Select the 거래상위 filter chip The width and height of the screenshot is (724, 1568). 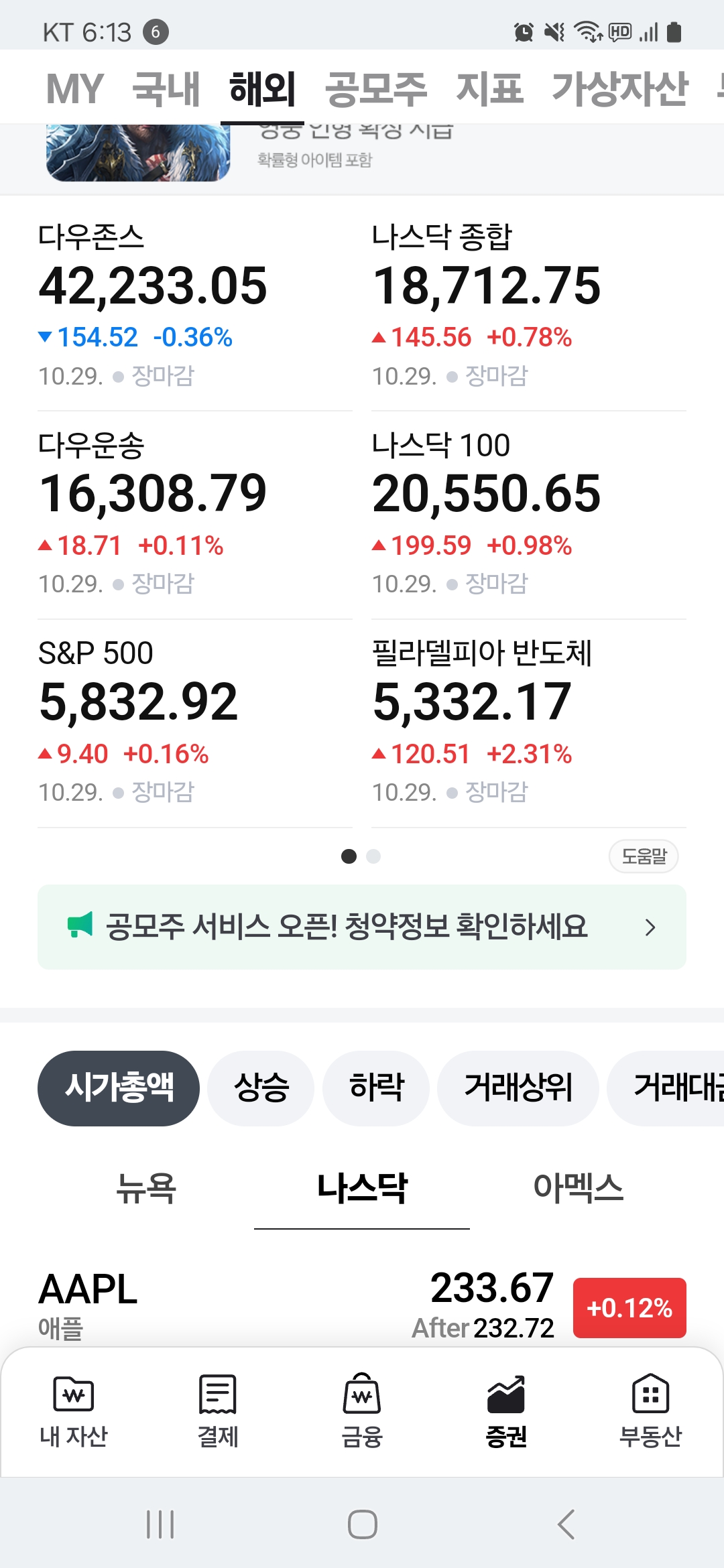pos(518,1088)
